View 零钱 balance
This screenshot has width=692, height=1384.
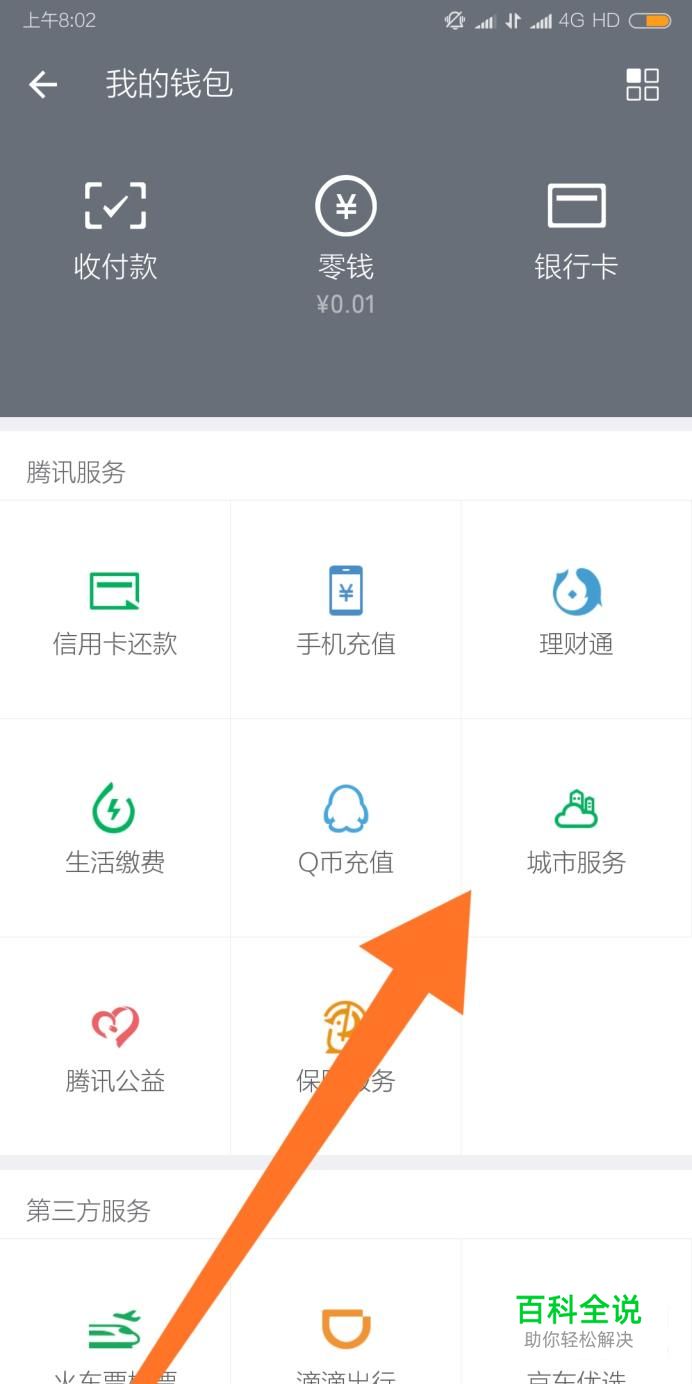(345, 240)
